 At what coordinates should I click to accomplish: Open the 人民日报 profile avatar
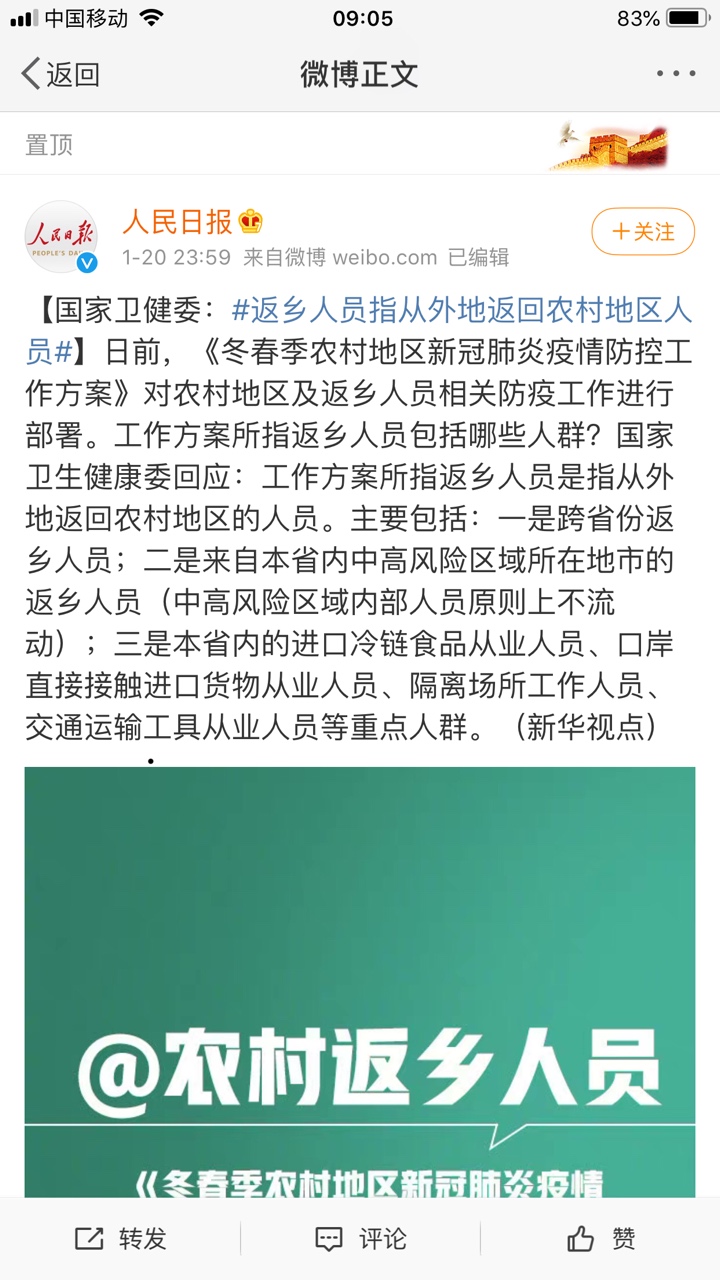(x=62, y=237)
